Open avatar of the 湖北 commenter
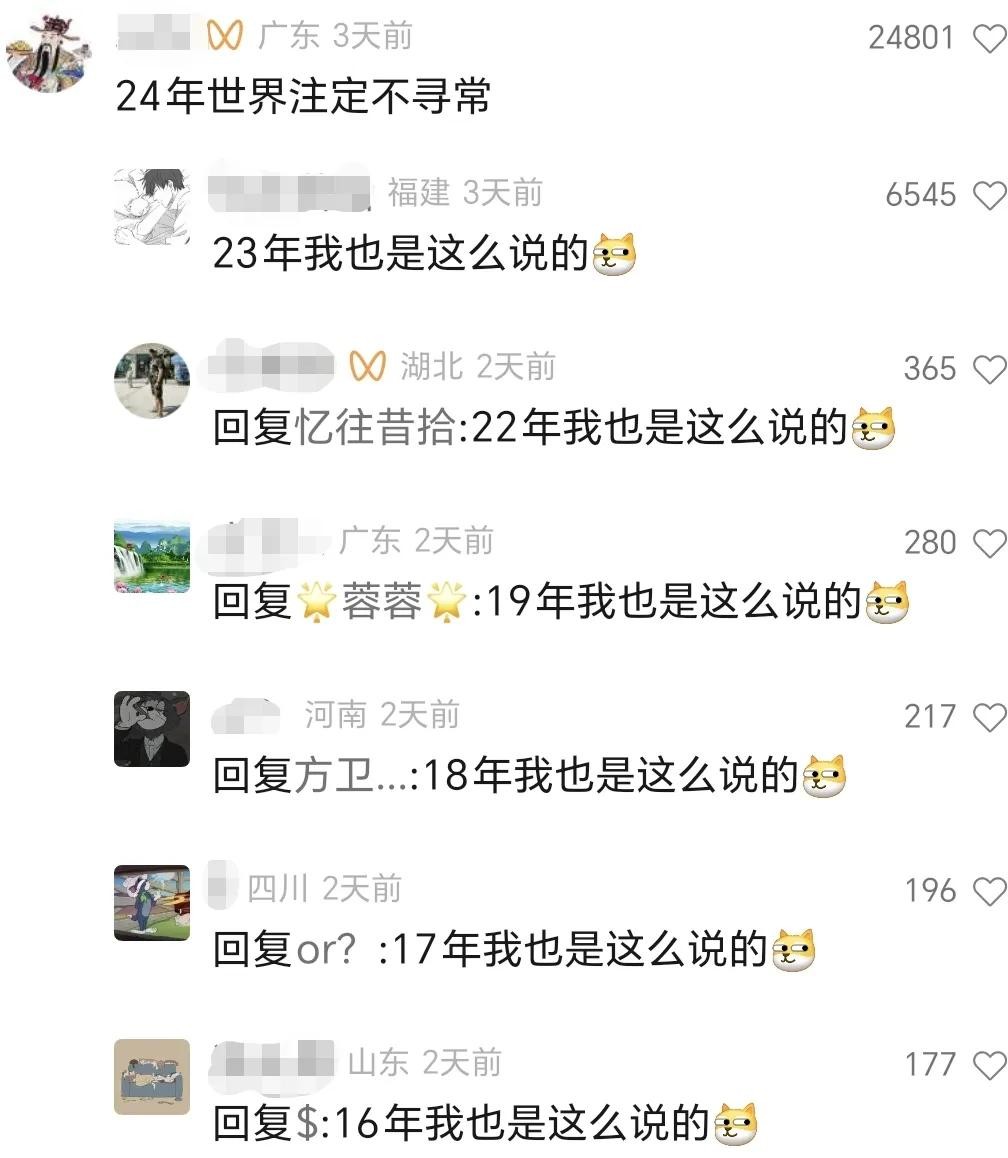Image resolution: width=1008 pixels, height=1158 pixels. (x=152, y=381)
